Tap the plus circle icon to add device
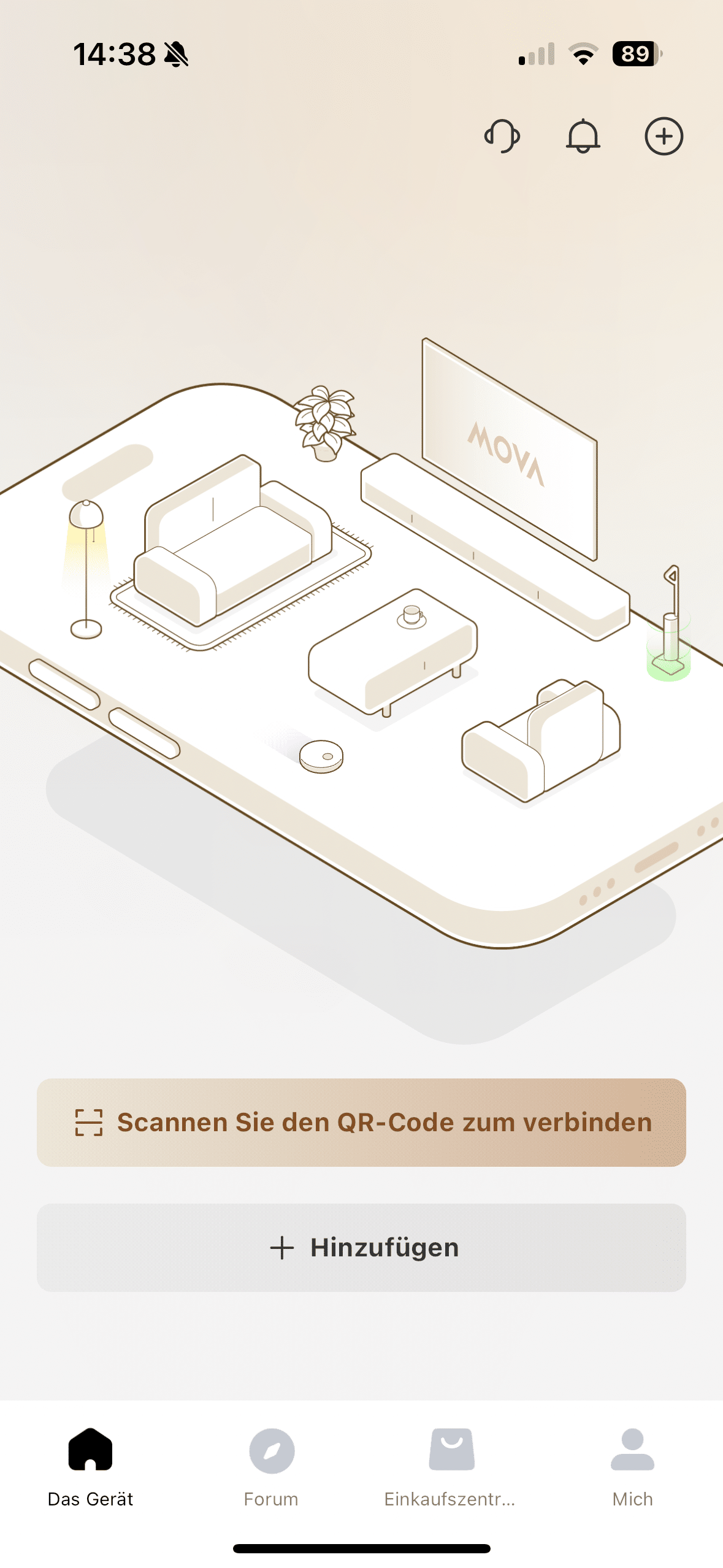723x1568 pixels. [x=664, y=136]
